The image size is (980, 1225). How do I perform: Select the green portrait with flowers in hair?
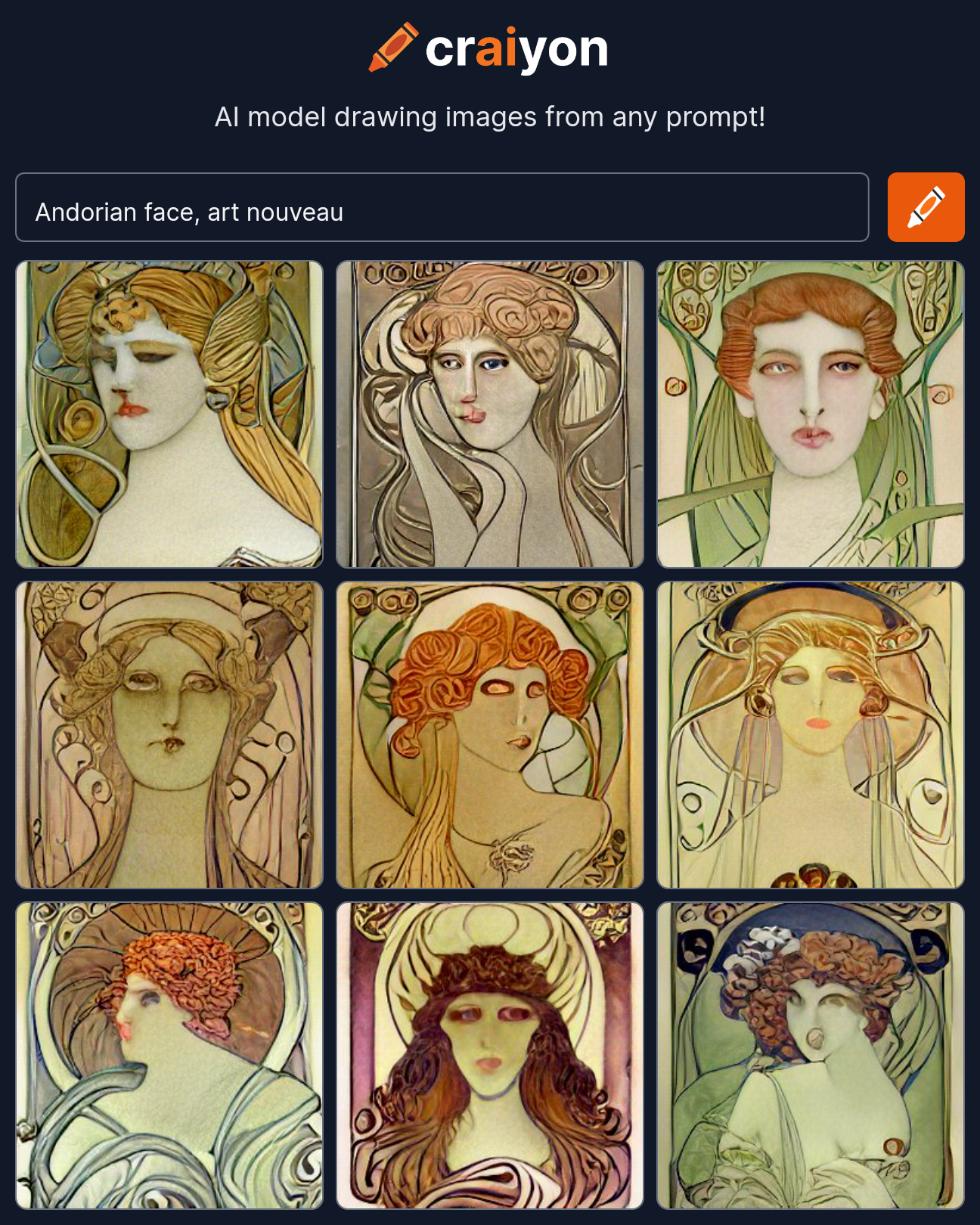tap(811, 1056)
